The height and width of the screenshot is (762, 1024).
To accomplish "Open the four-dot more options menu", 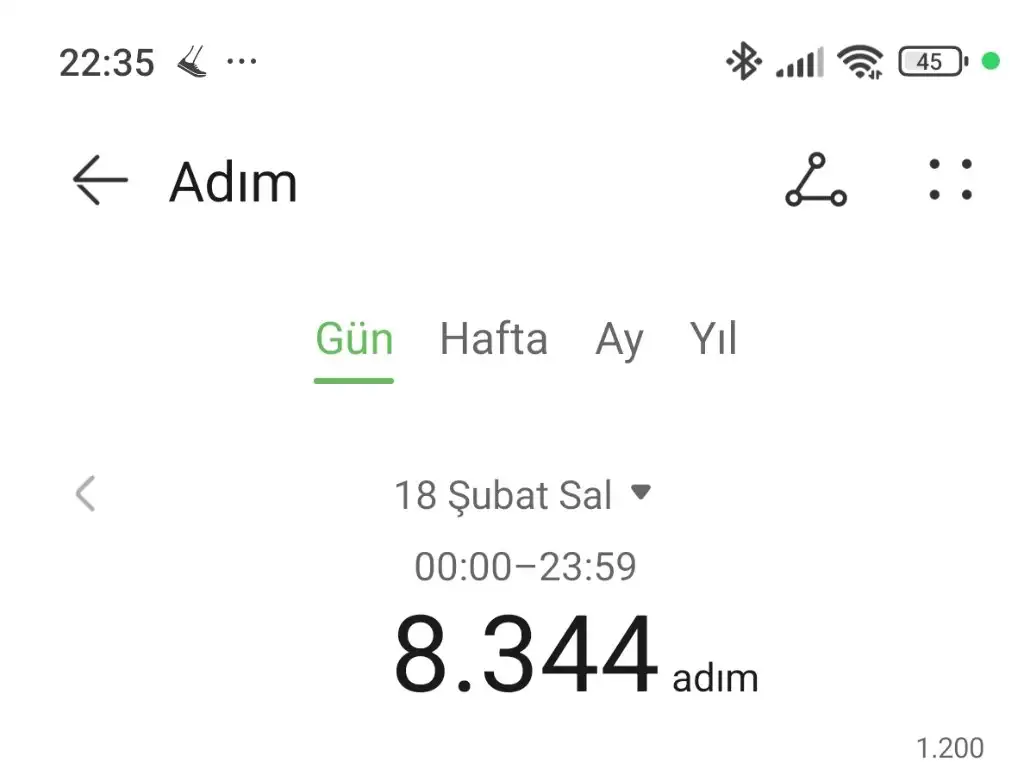I will coord(949,181).
